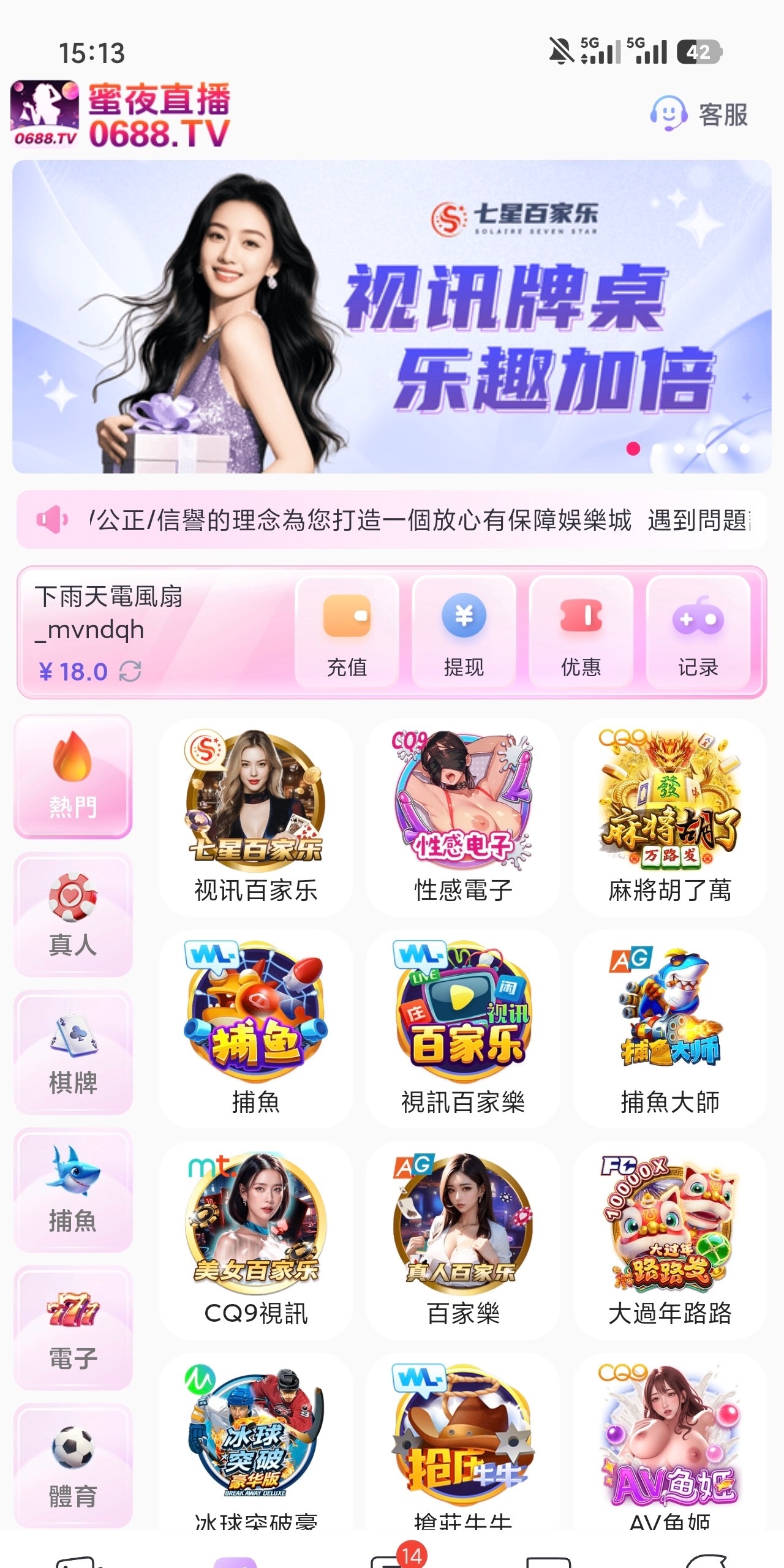Viewport: 784px width, 1568px height.
Task: Launch the CQ9視訊 game
Action: click(255, 1238)
